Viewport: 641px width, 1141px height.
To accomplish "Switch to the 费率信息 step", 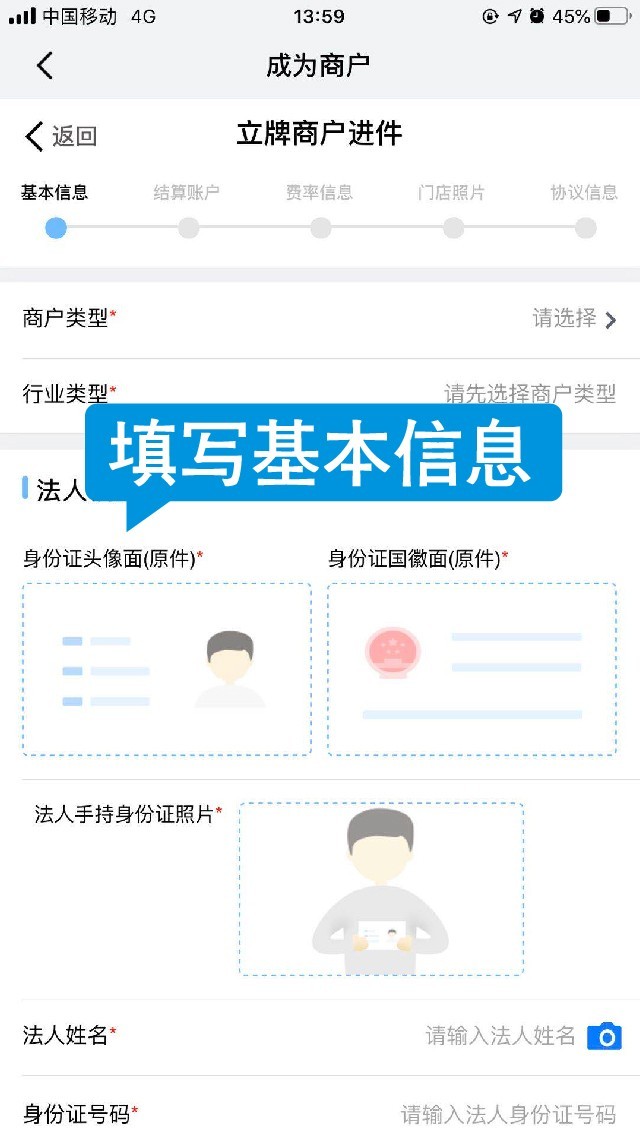I will pos(320,210).
